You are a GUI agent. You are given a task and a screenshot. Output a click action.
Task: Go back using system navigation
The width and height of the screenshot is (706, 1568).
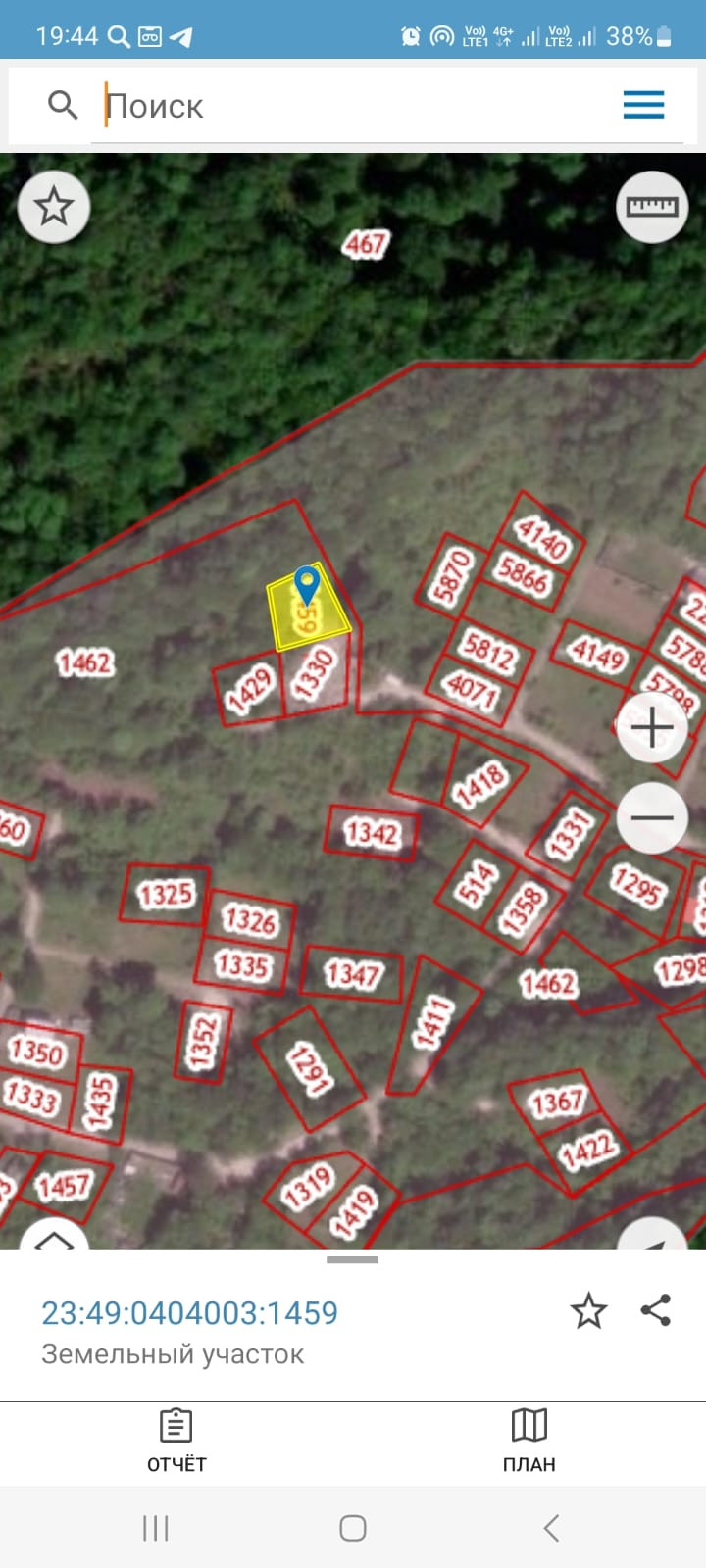[x=551, y=1528]
